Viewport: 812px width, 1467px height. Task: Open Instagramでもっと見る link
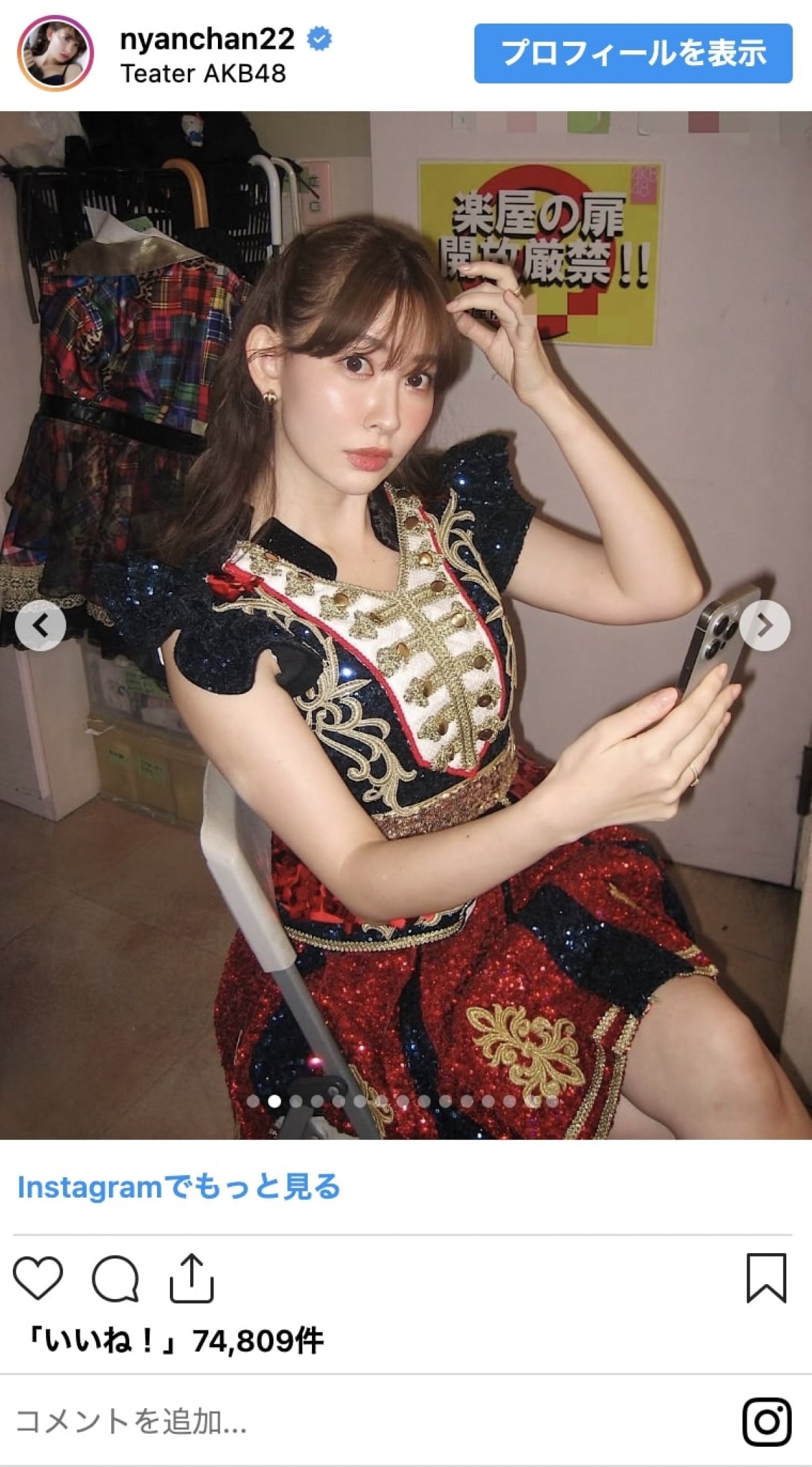tap(179, 1187)
